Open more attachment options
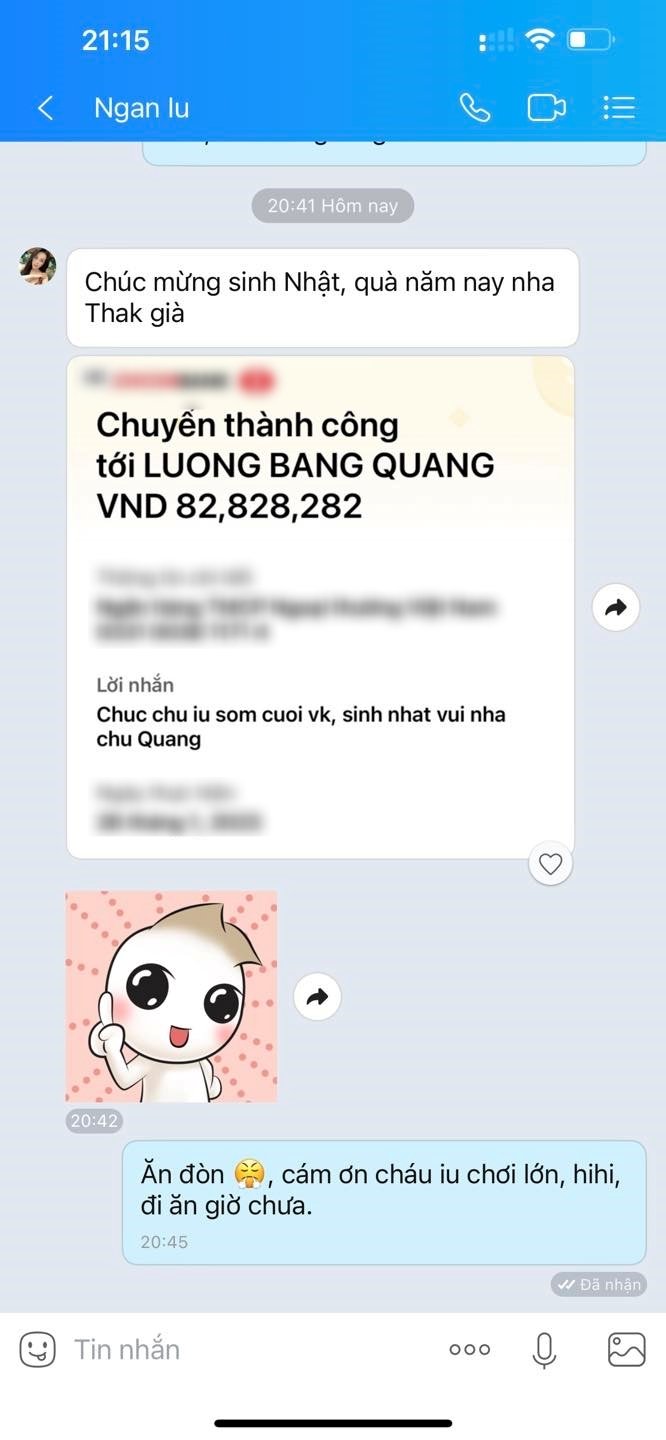 (469, 1349)
